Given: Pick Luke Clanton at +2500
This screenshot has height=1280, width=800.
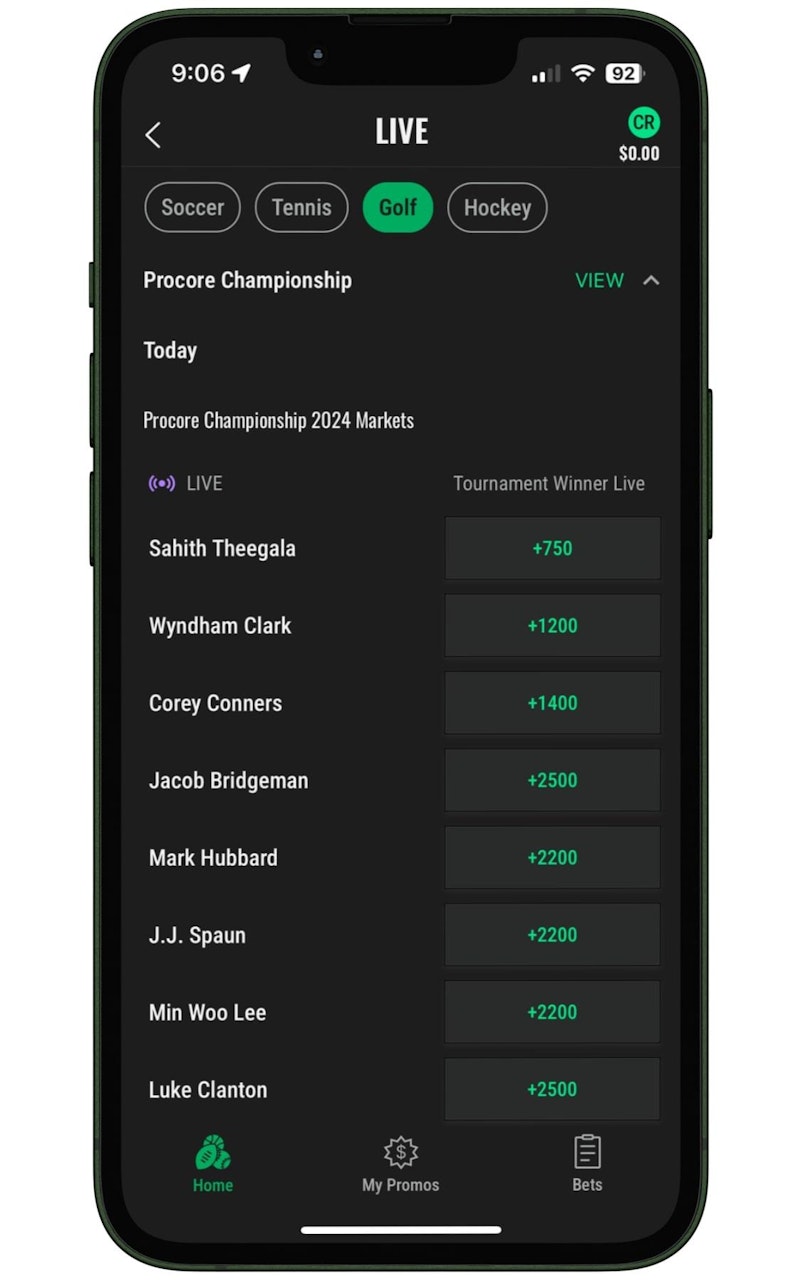Looking at the screenshot, I should [552, 1089].
